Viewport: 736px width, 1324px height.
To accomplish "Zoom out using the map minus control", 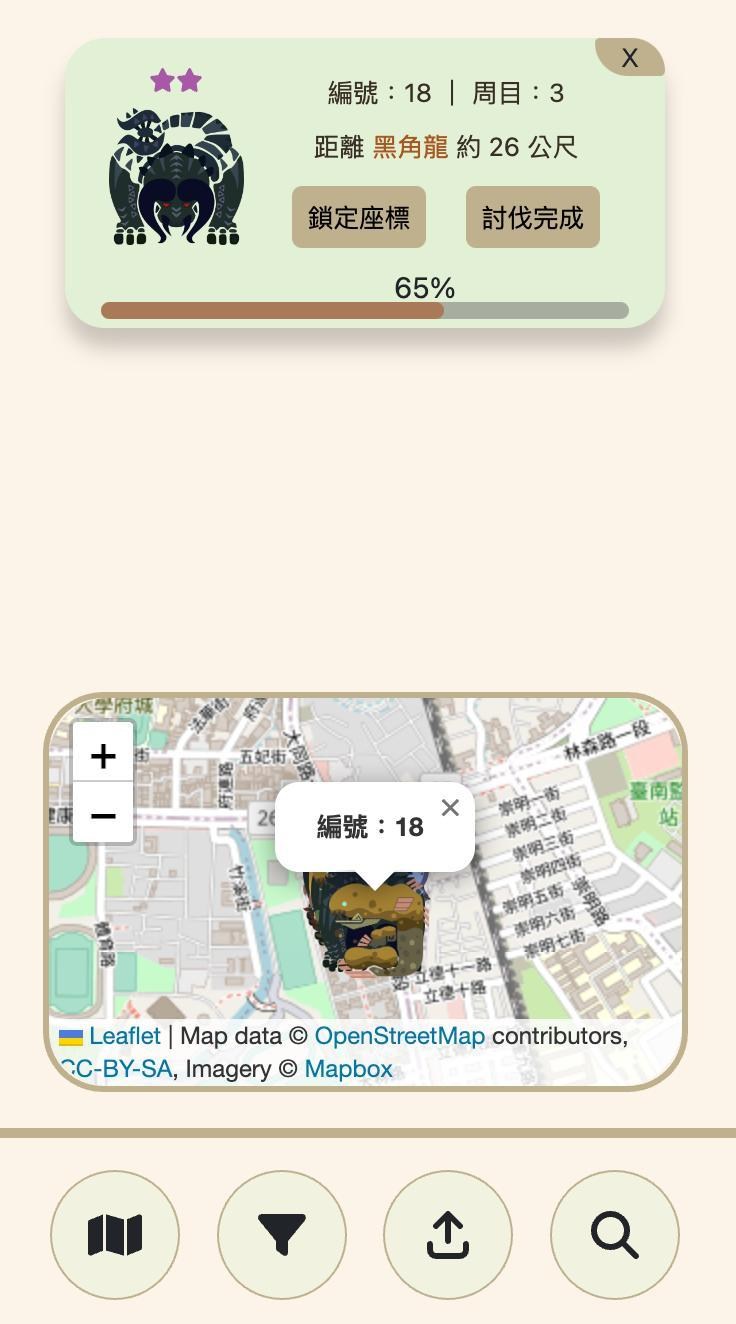I will 103,815.
